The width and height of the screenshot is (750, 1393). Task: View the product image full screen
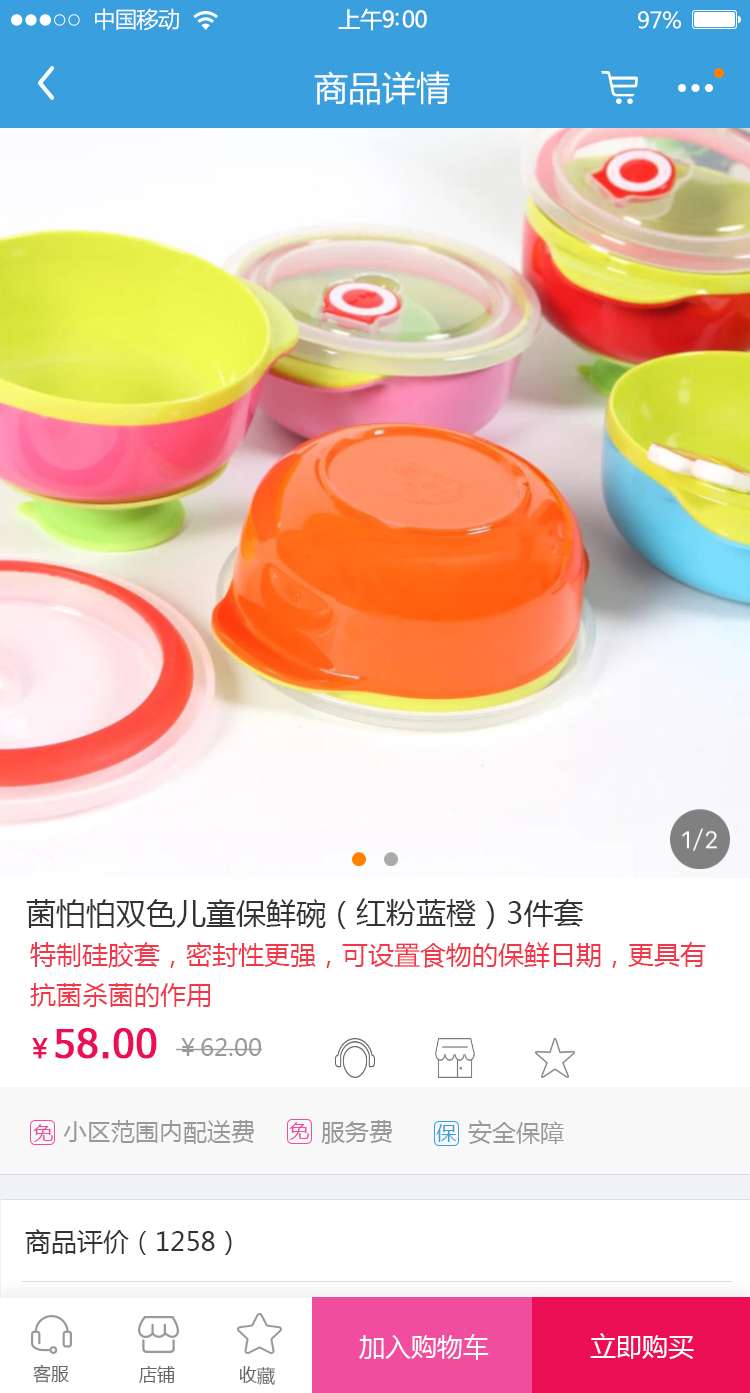375,500
